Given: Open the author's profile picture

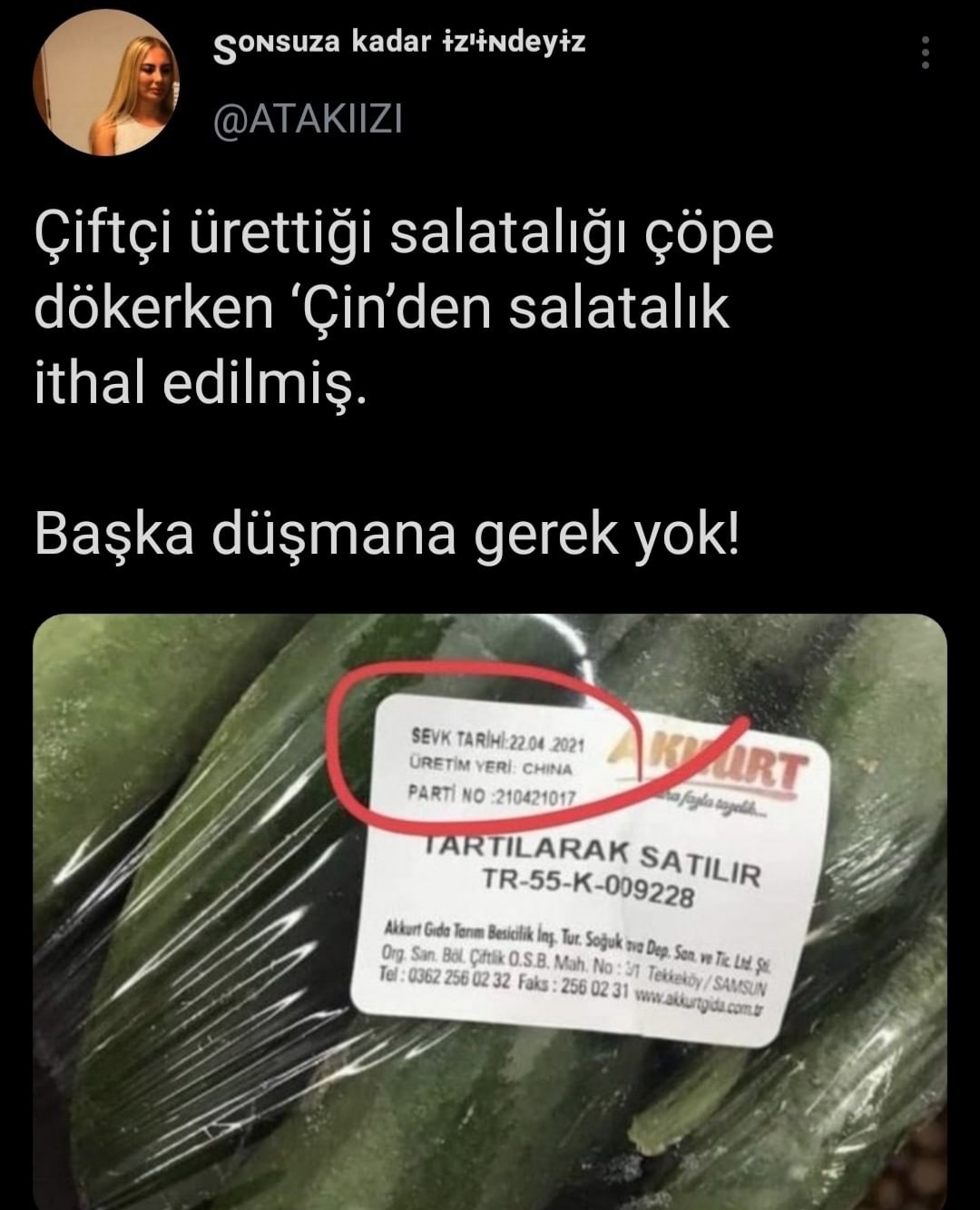Looking at the screenshot, I should (105, 84).
